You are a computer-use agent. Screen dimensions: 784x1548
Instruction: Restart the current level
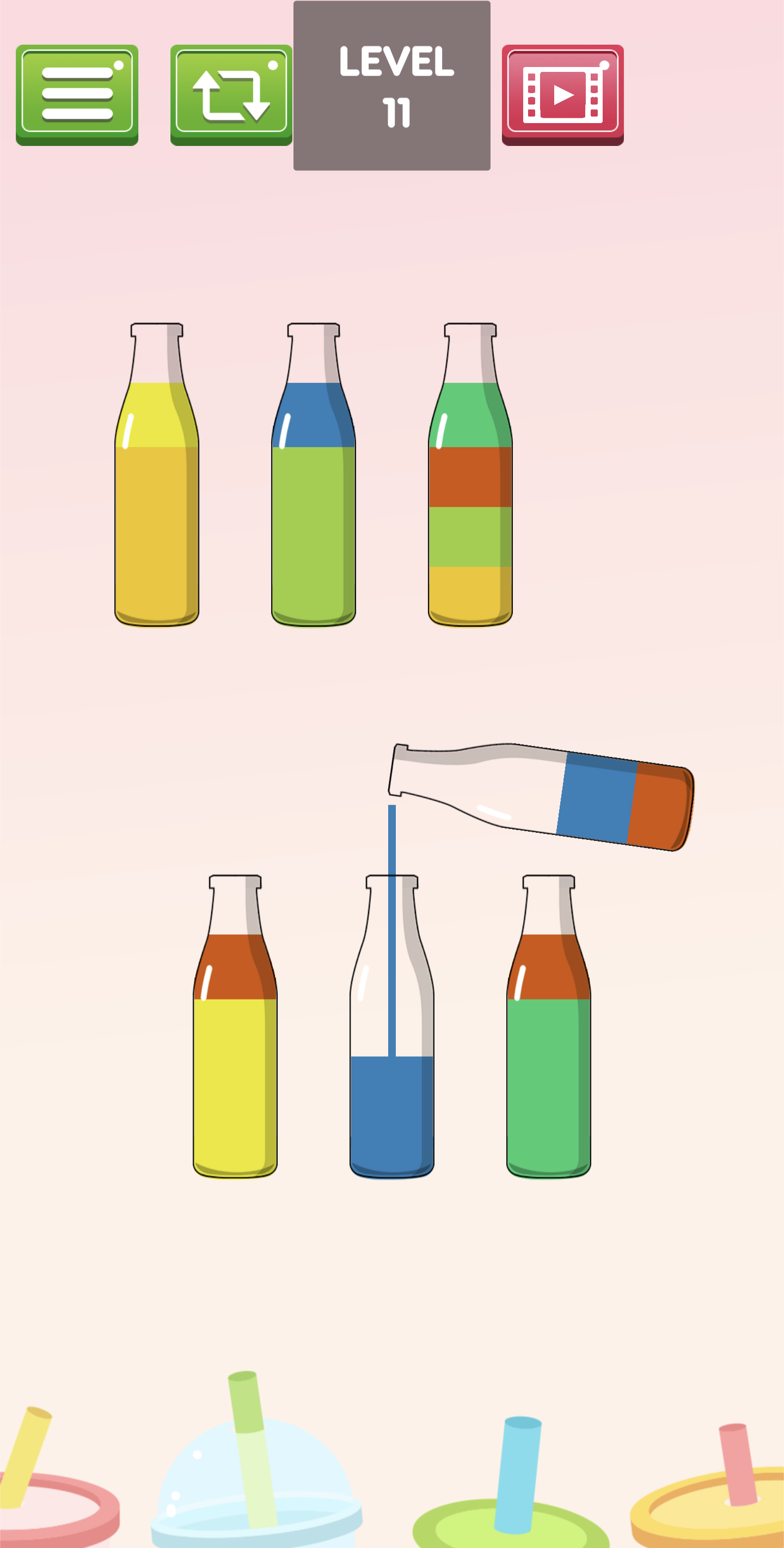click(231, 94)
